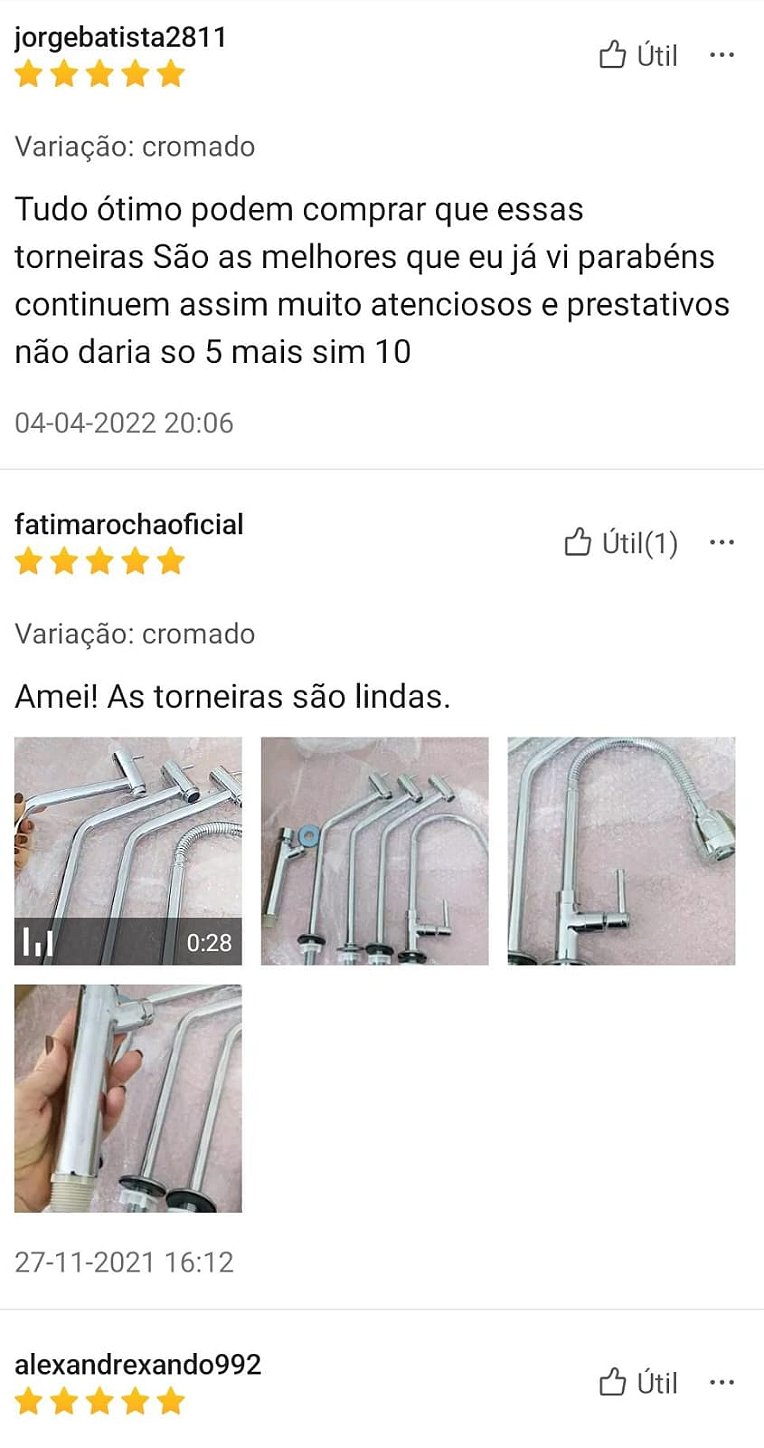Open jorgebatista2811's profile
The width and height of the screenshot is (764, 1448).
tap(120, 38)
